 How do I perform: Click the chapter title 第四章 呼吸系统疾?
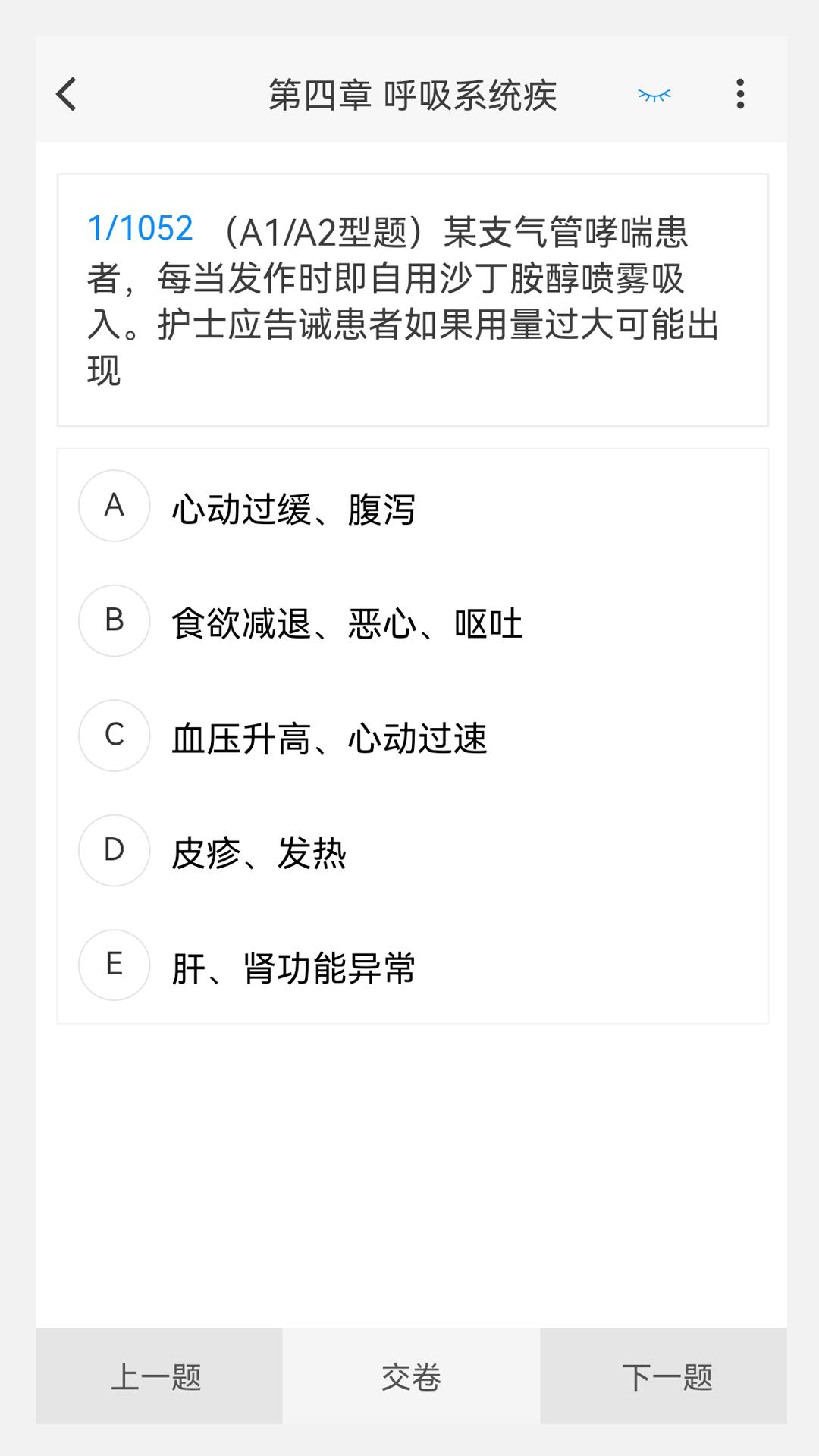(414, 94)
